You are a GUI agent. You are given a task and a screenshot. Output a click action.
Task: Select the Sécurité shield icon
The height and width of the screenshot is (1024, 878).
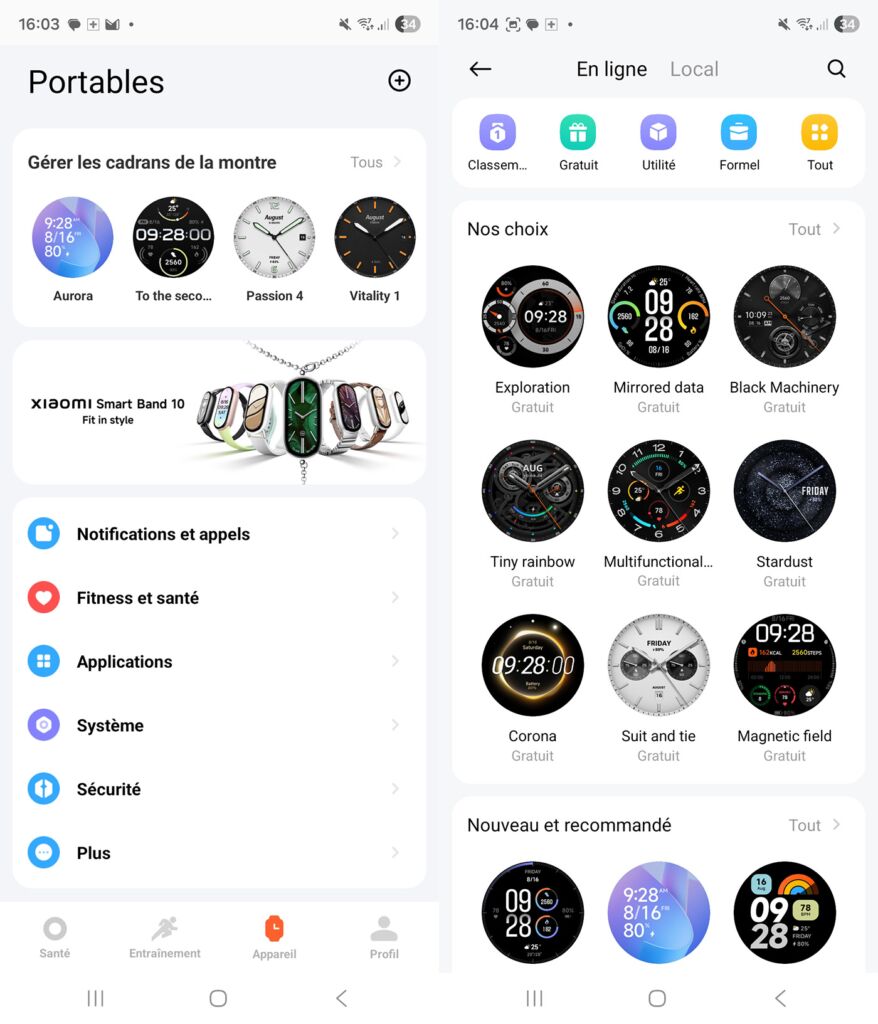tap(44, 789)
